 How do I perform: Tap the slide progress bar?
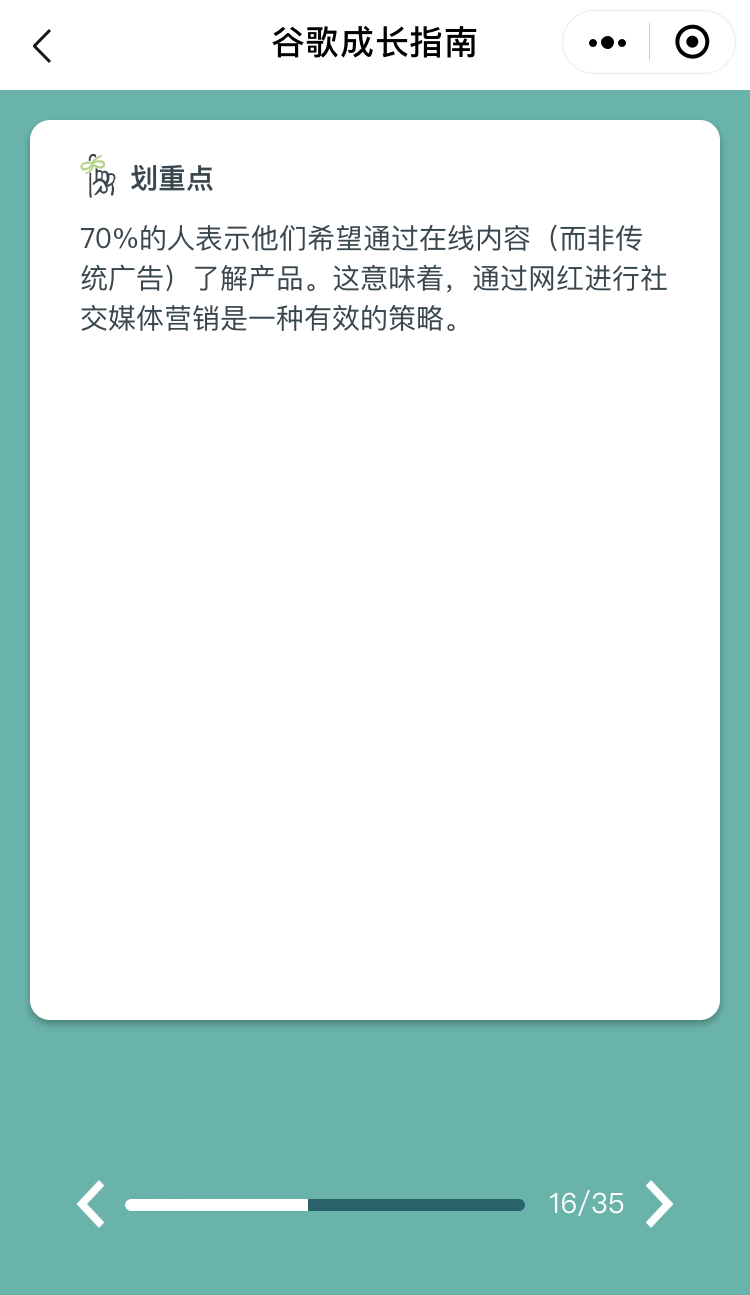[324, 1205]
